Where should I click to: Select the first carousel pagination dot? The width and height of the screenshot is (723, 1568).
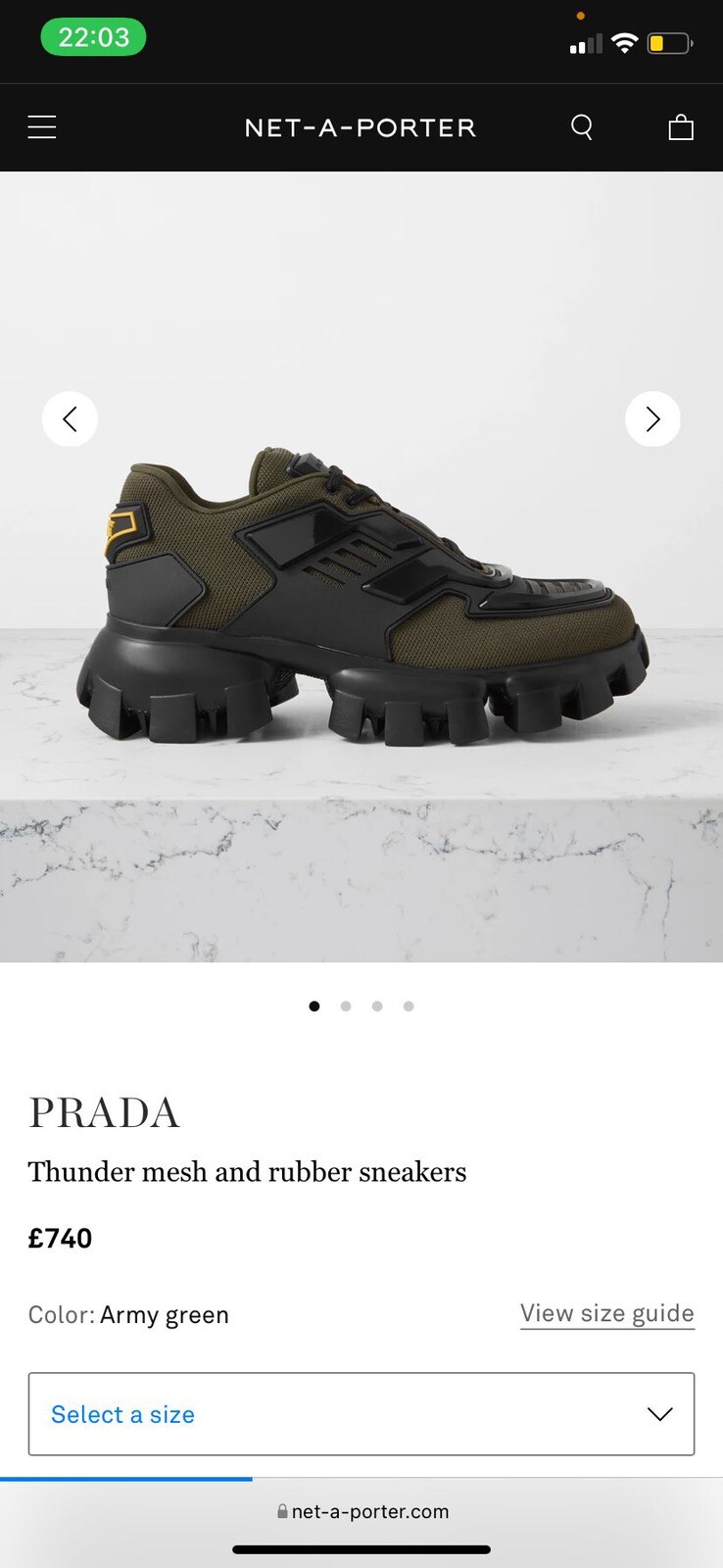point(314,1005)
